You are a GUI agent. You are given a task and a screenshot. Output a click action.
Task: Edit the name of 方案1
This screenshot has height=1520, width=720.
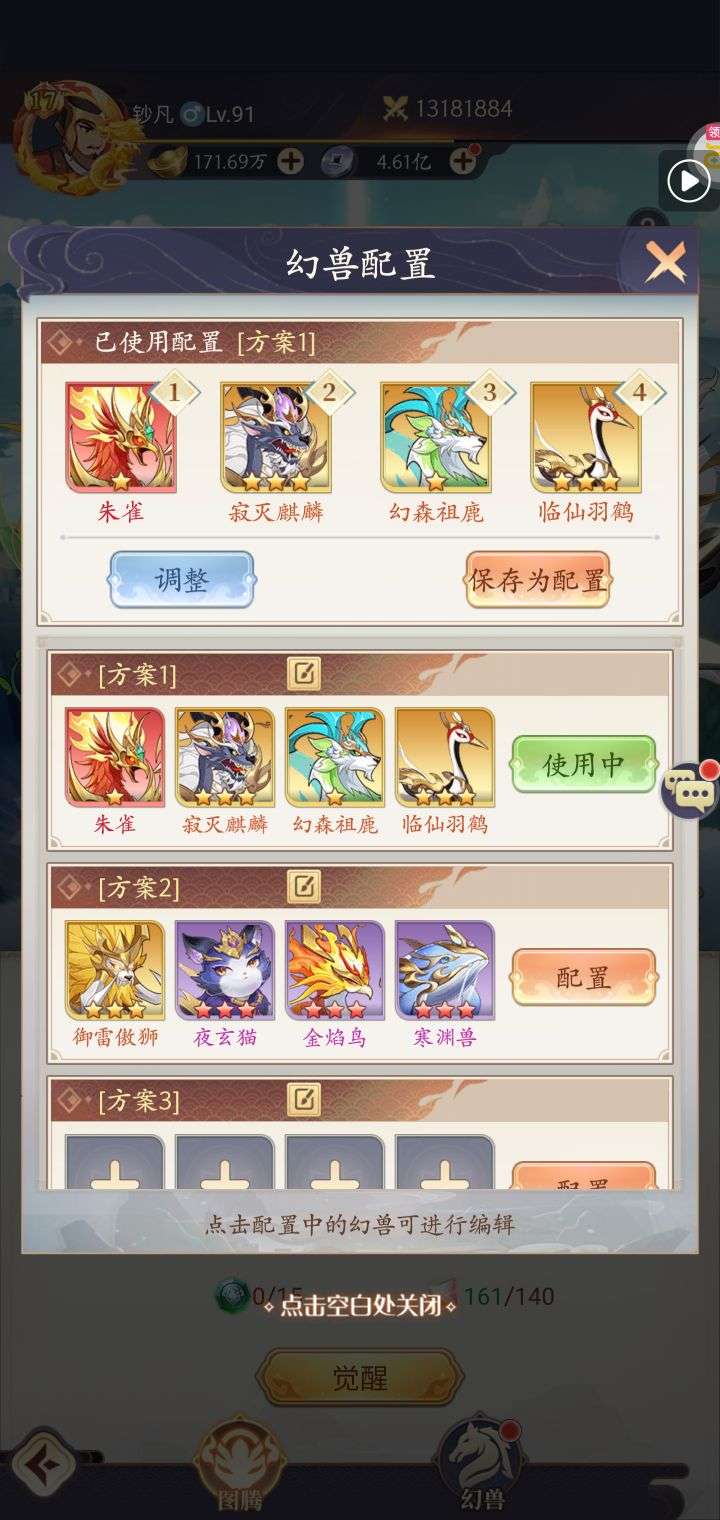coord(304,674)
